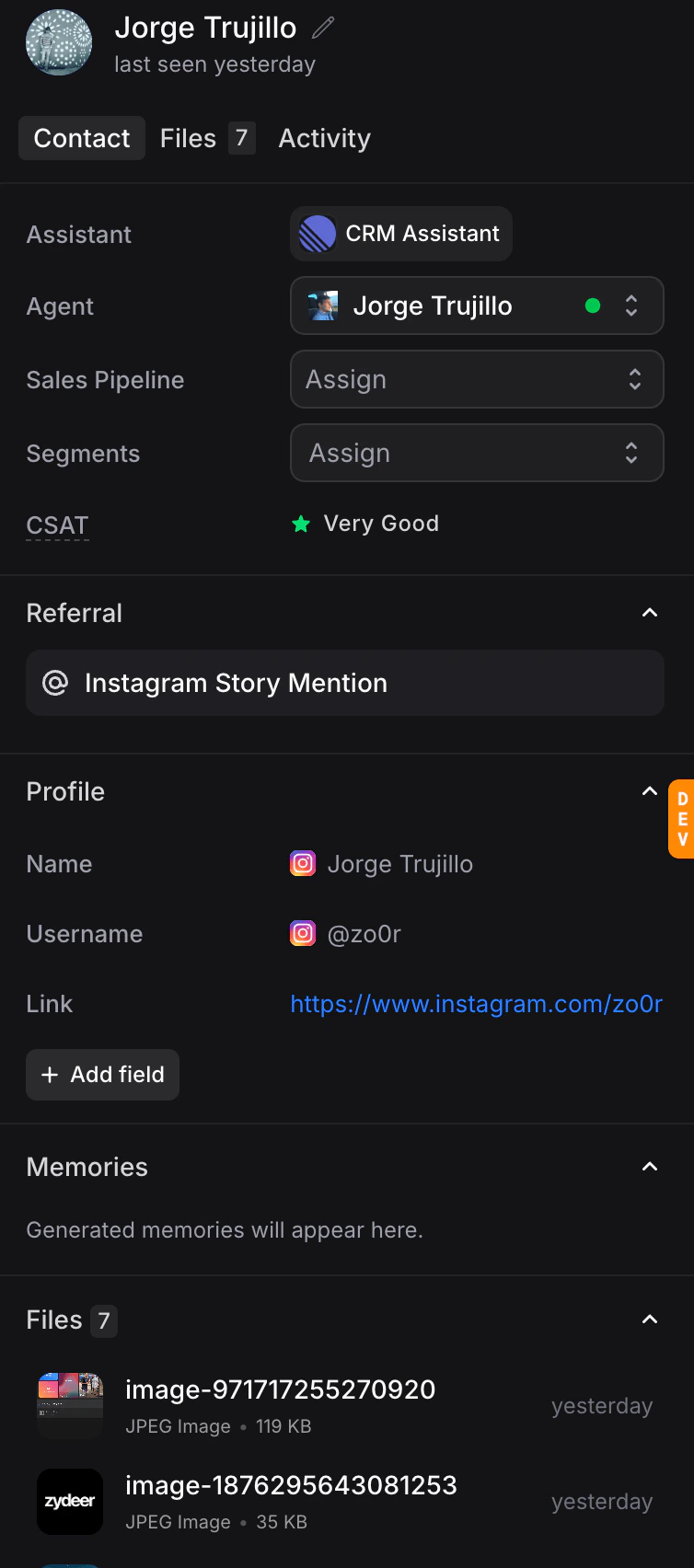The image size is (694, 1568).
Task: Open the Files 7 tab
Action: coord(207,138)
